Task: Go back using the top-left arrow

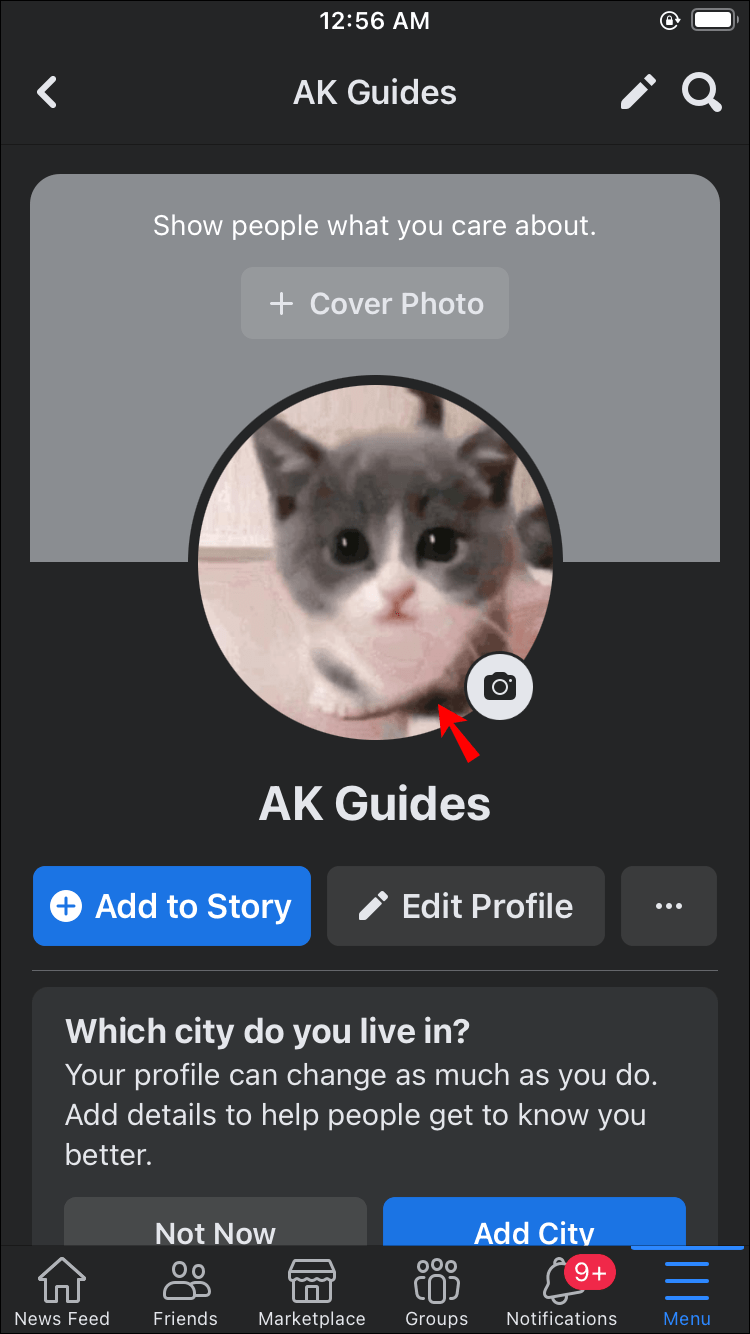Action: click(x=47, y=93)
